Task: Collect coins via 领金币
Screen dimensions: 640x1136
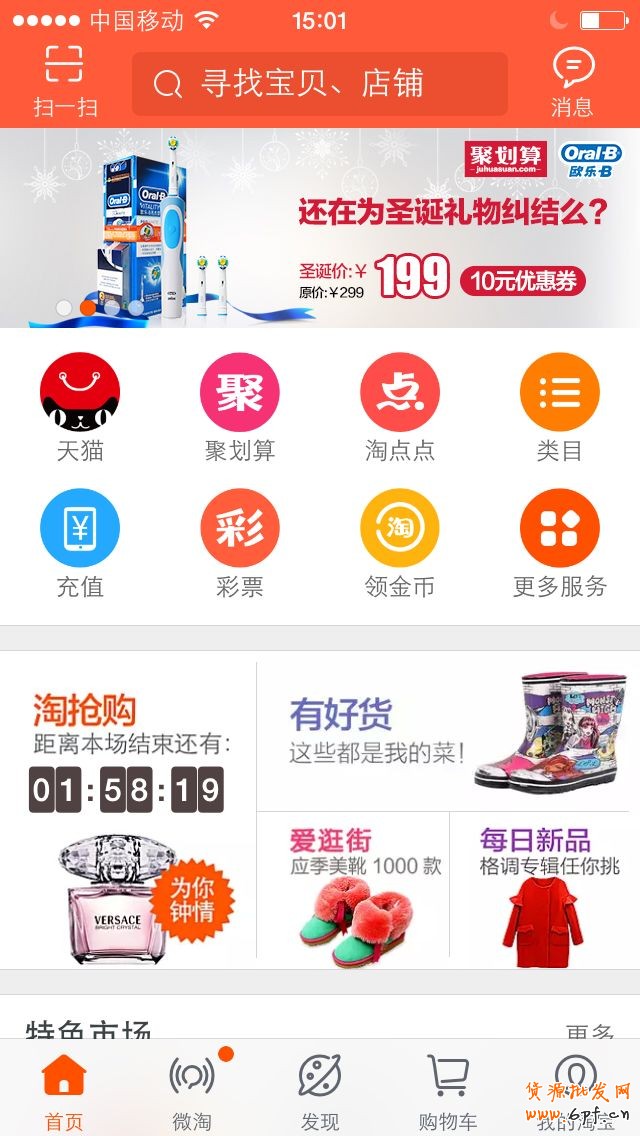Action: click(400, 543)
